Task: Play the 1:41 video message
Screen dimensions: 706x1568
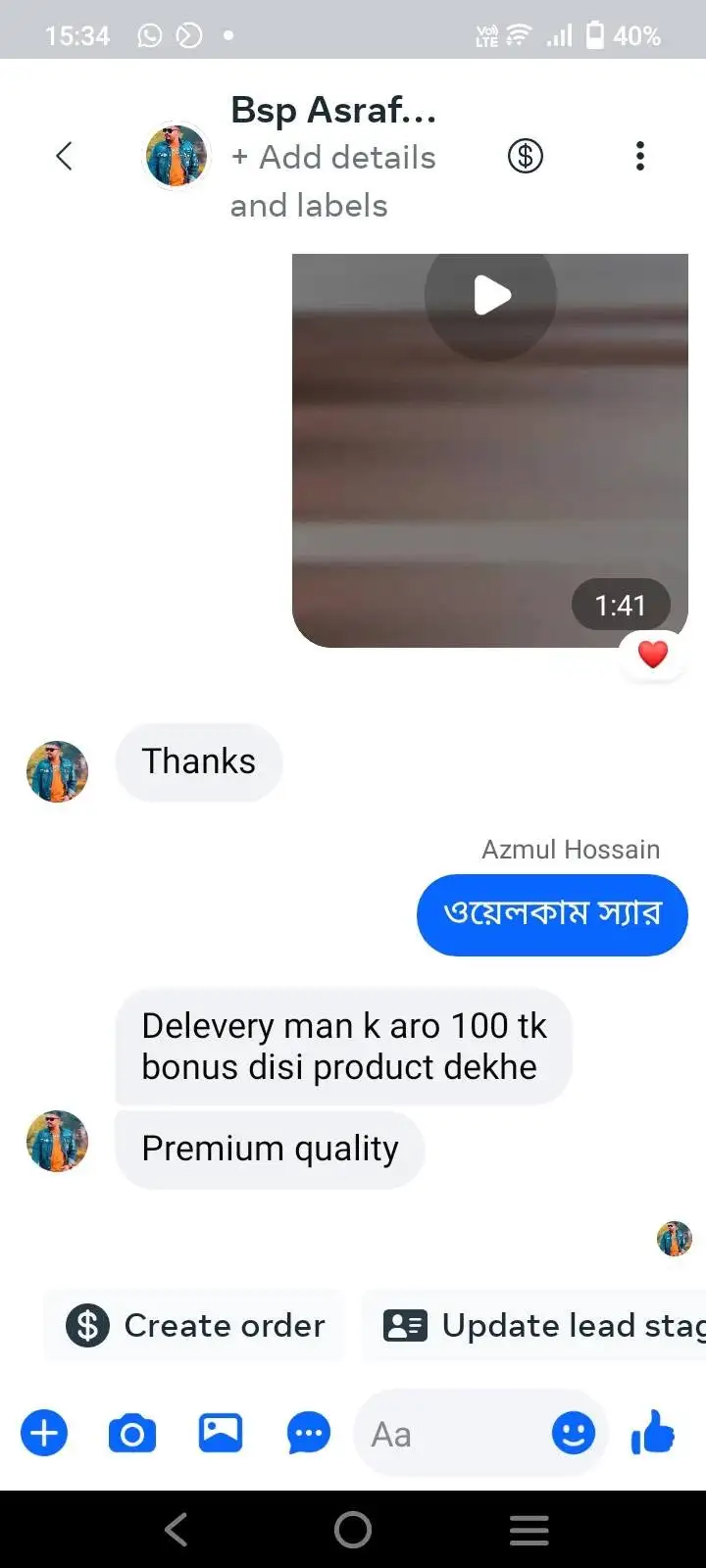Action: point(490,295)
